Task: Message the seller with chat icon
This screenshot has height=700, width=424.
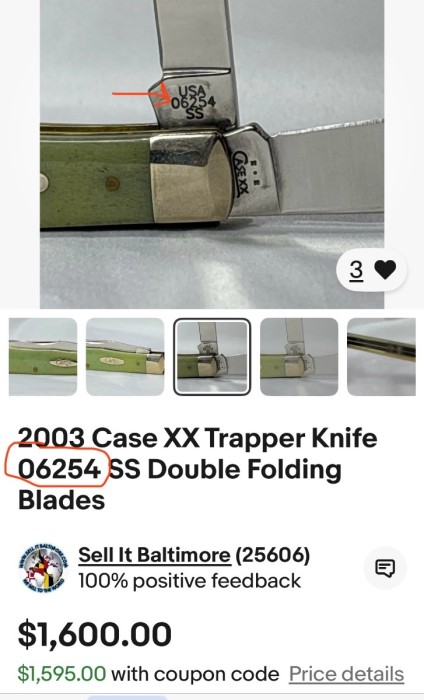Action: (x=385, y=568)
